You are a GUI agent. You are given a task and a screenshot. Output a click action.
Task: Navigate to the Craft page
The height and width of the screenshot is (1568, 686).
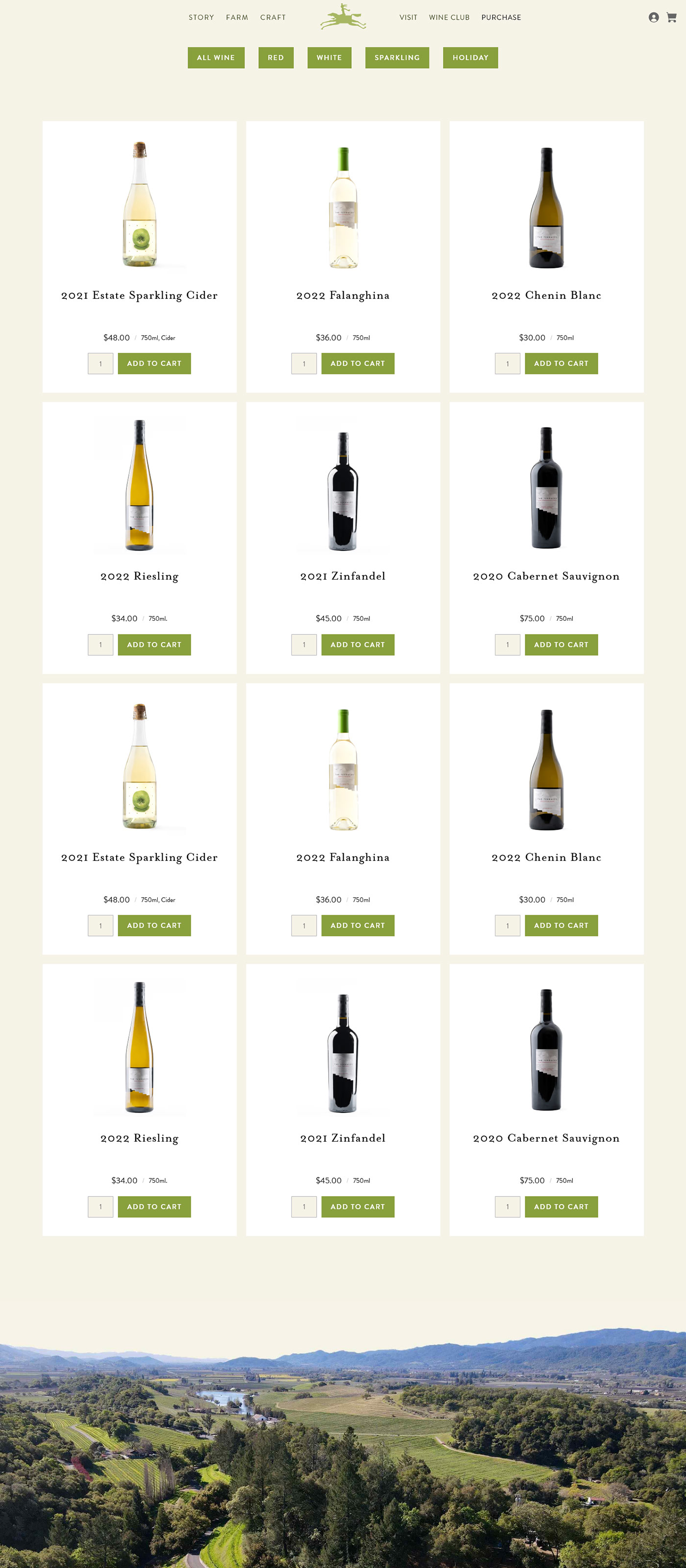click(273, 18)
